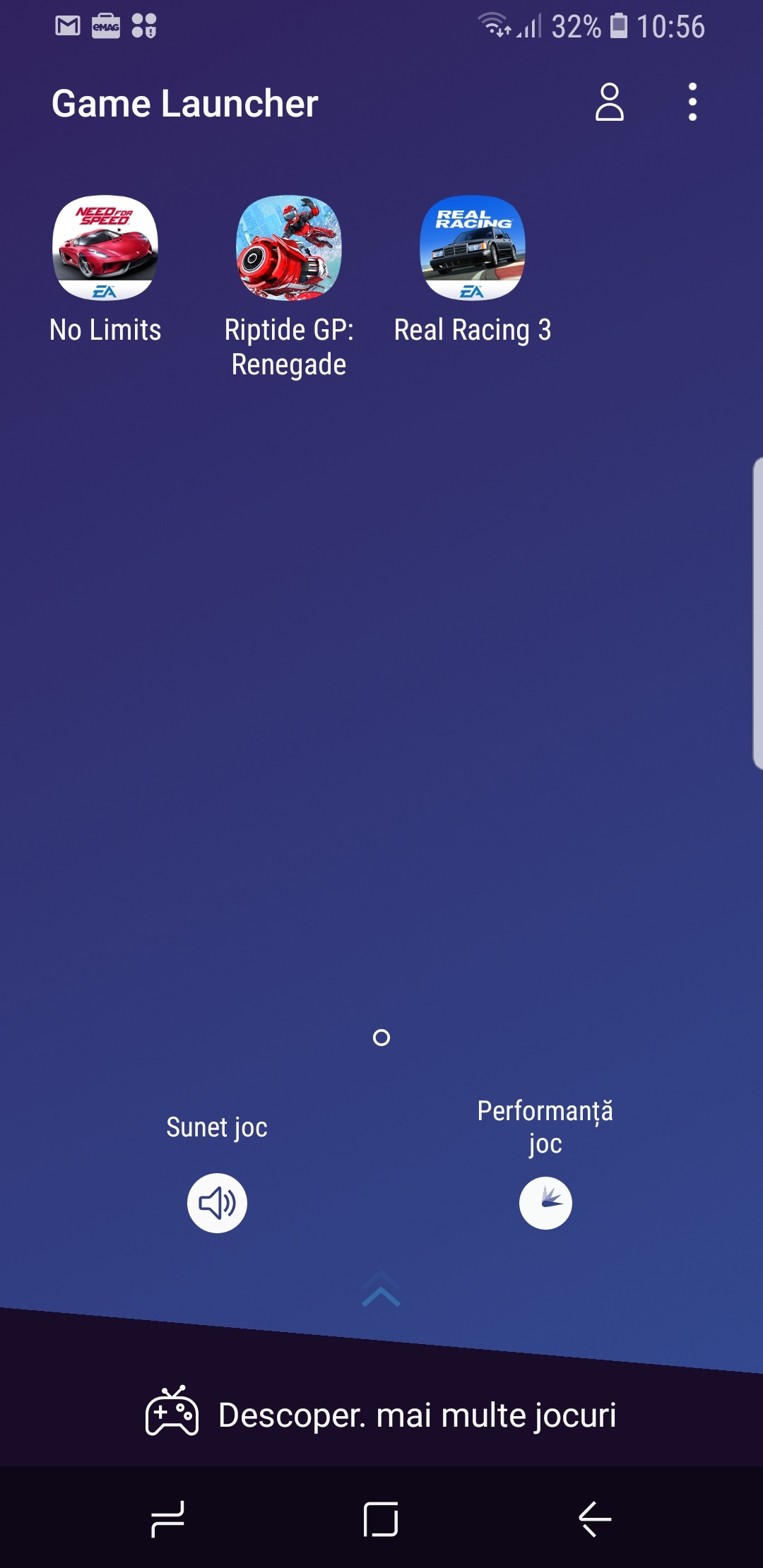Open the three-dot overflow menu
Screen dimensions: 763x1568
692,102
